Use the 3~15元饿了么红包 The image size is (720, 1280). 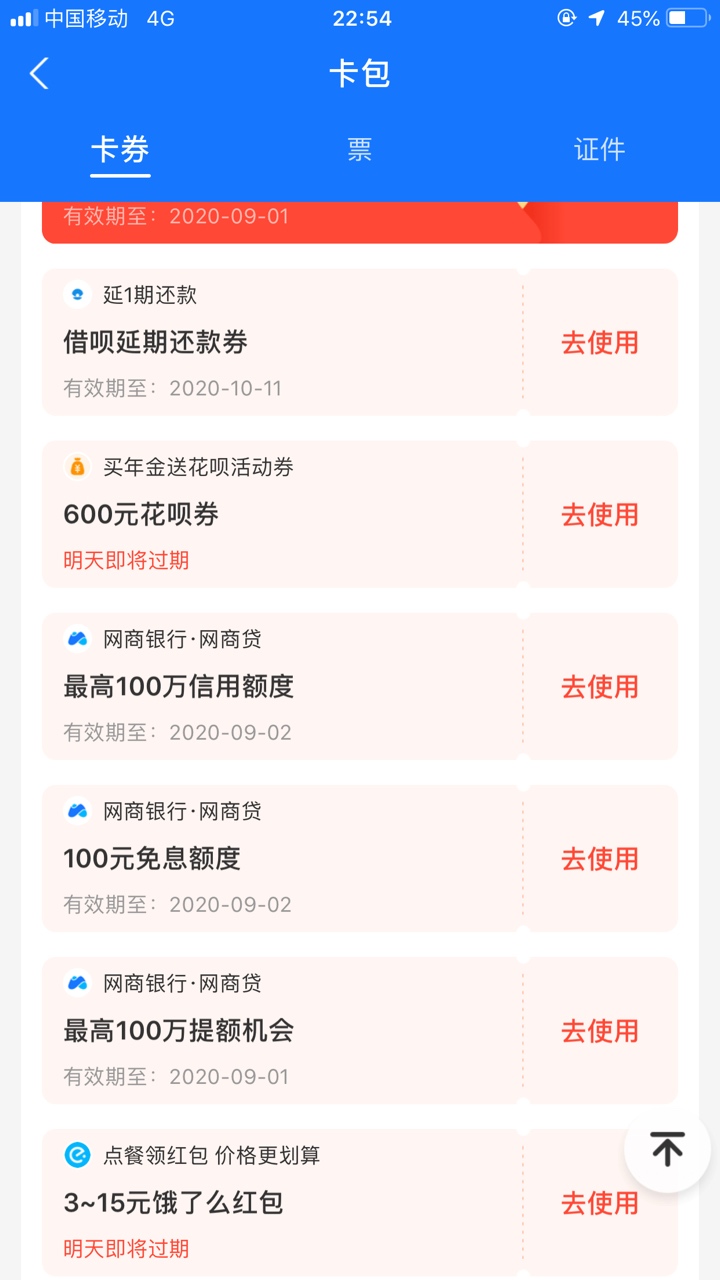pos(600,1203)
